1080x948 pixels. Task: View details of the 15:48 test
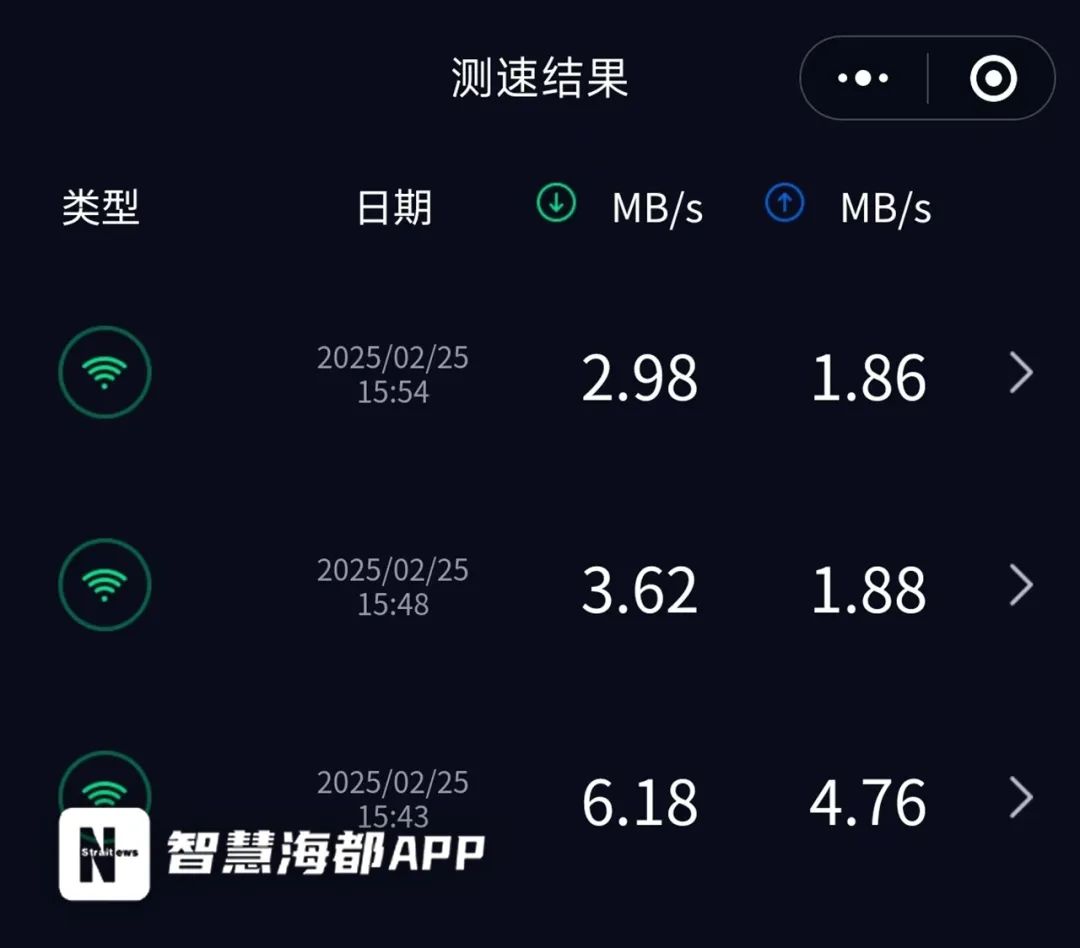[1020, 586]
